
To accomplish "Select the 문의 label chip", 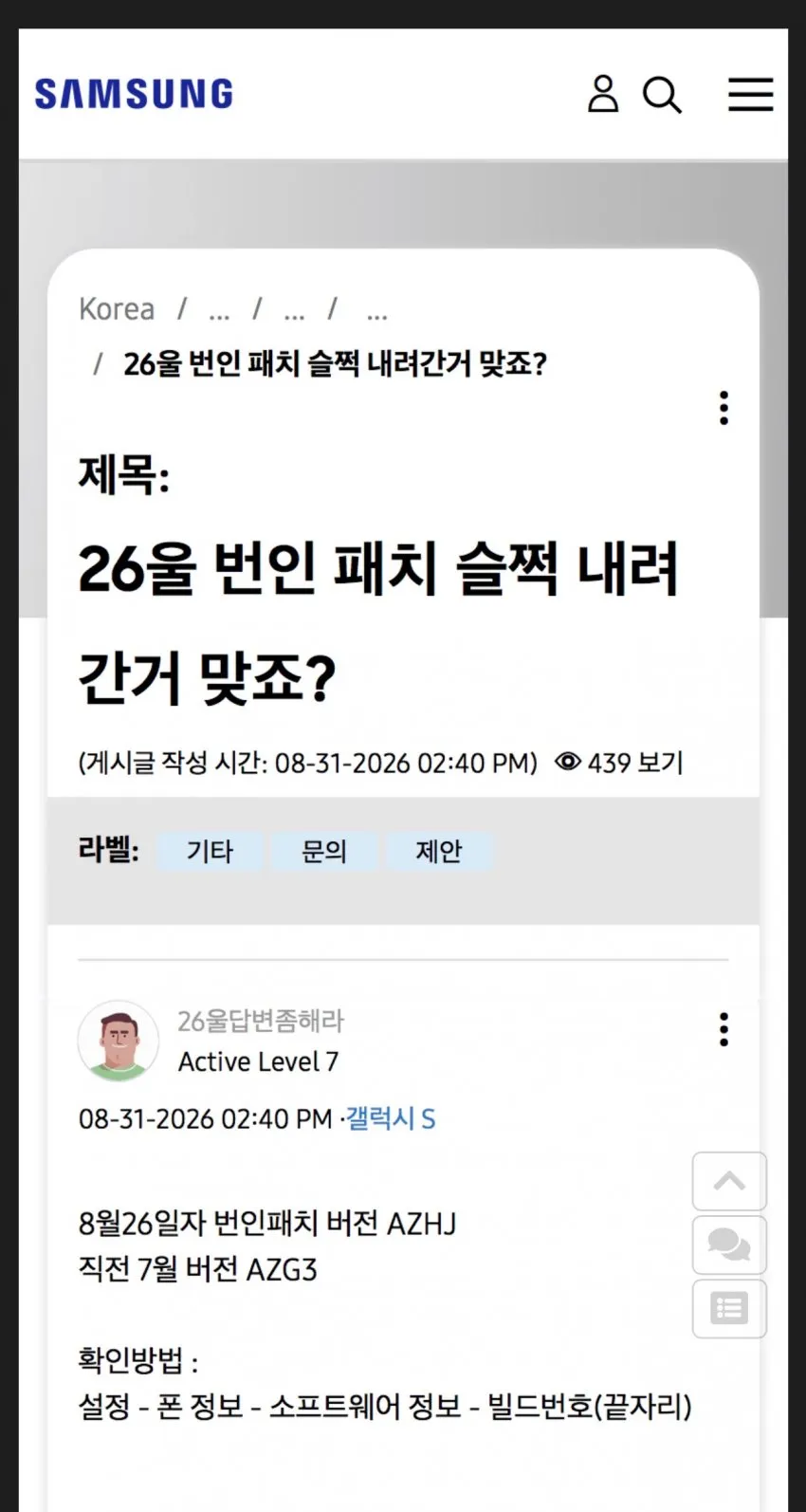I will (x=324, y=851).
